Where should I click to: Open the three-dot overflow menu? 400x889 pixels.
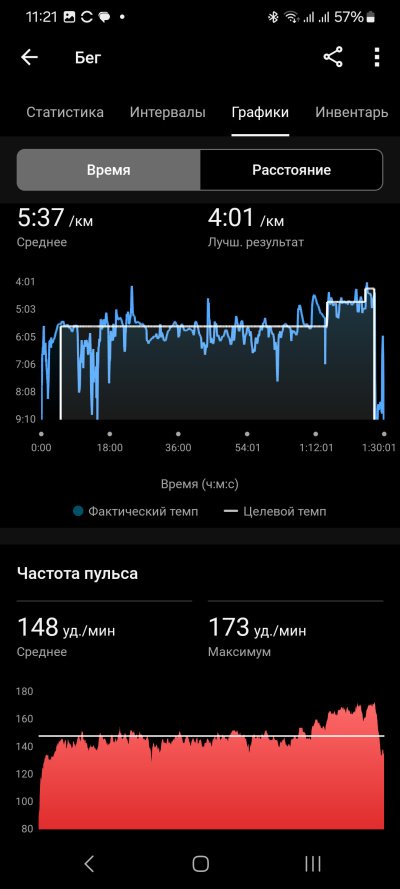pyautogui.click(x=377, y=57)
